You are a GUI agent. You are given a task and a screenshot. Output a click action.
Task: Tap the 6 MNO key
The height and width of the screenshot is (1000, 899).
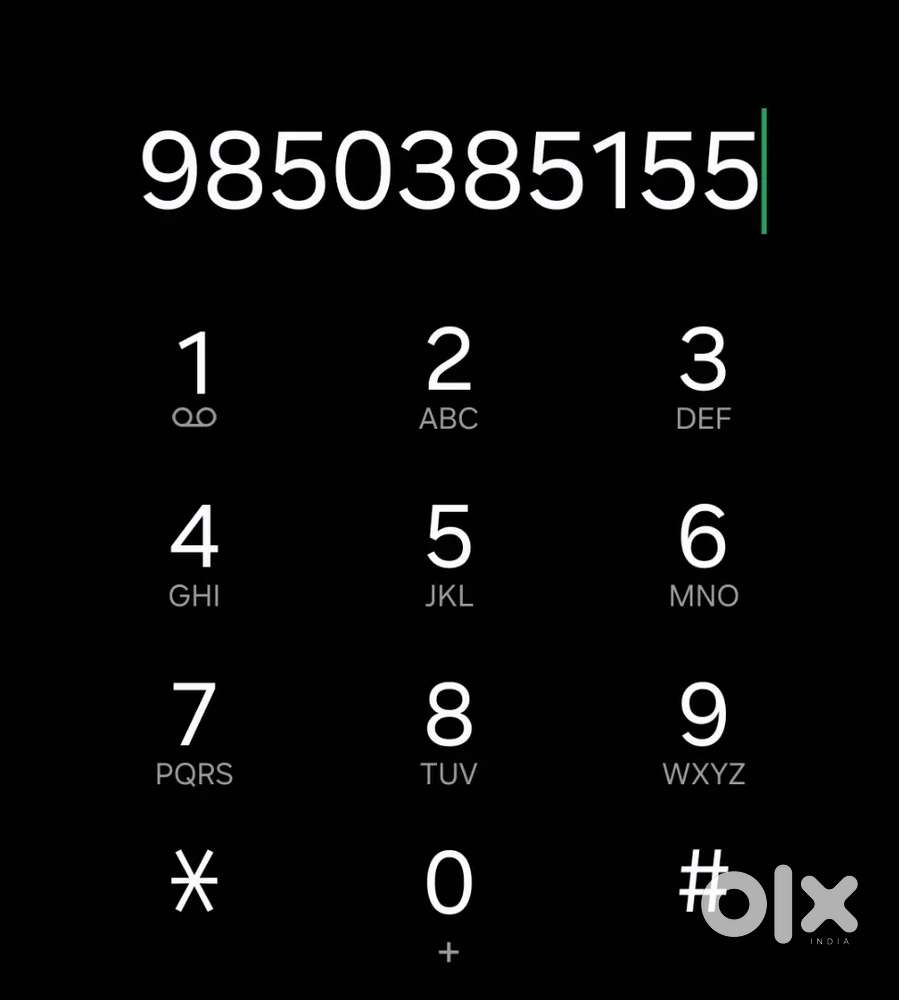tap(703, 555)
